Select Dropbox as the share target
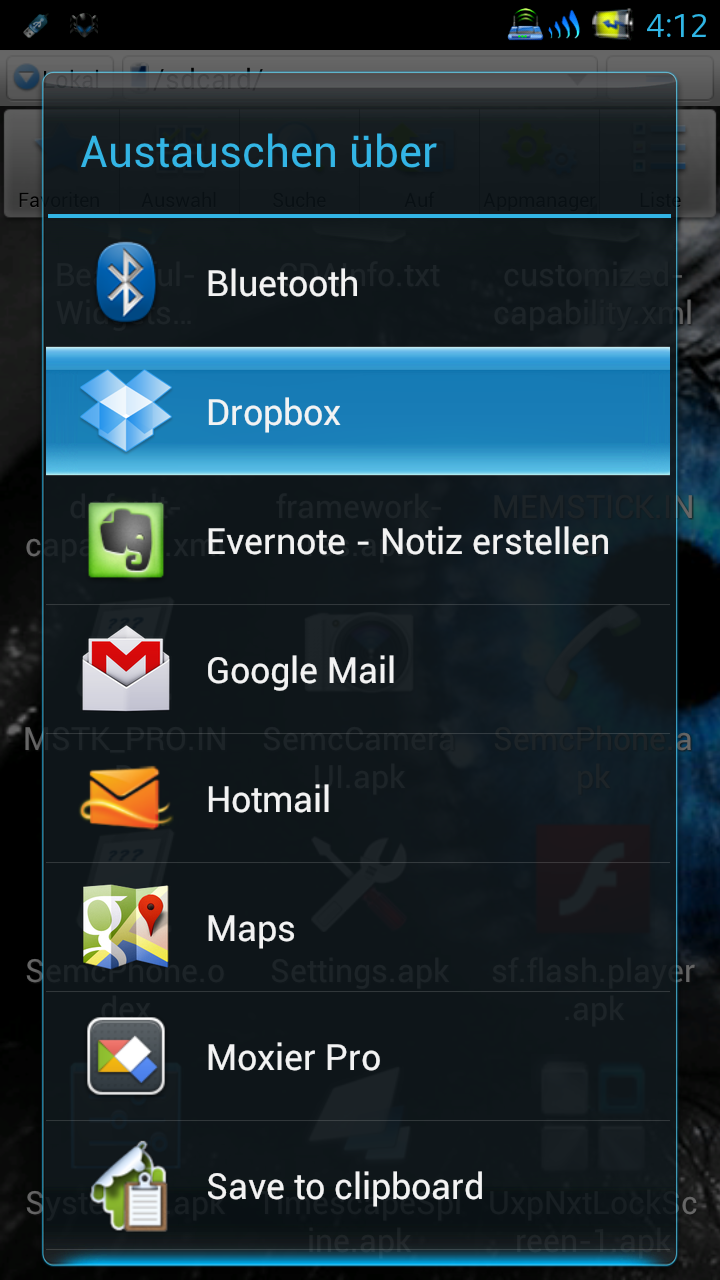The image size is (720, 1280). [x=358, y=411]
